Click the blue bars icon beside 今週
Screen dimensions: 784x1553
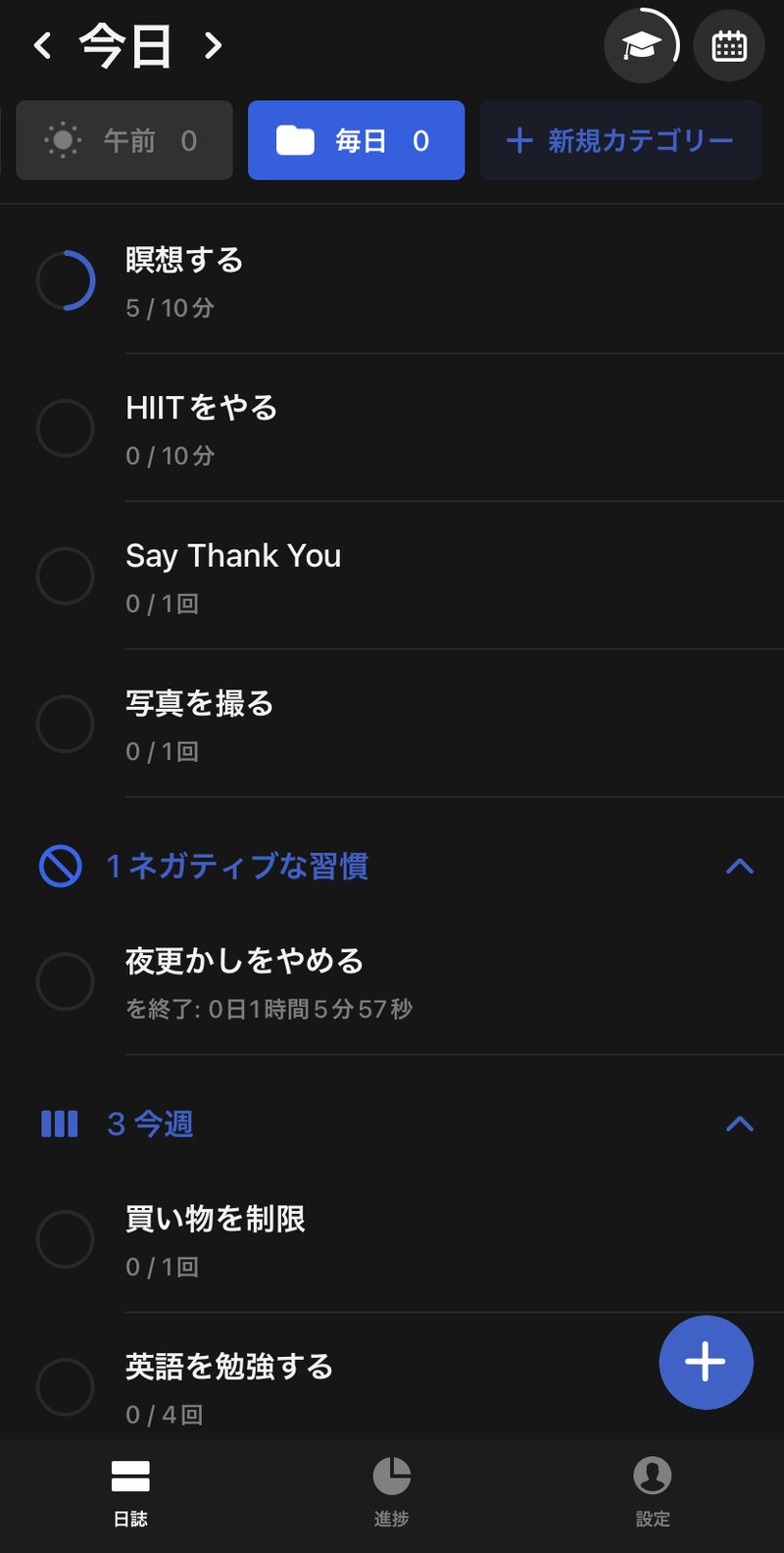pos(59,1124)
